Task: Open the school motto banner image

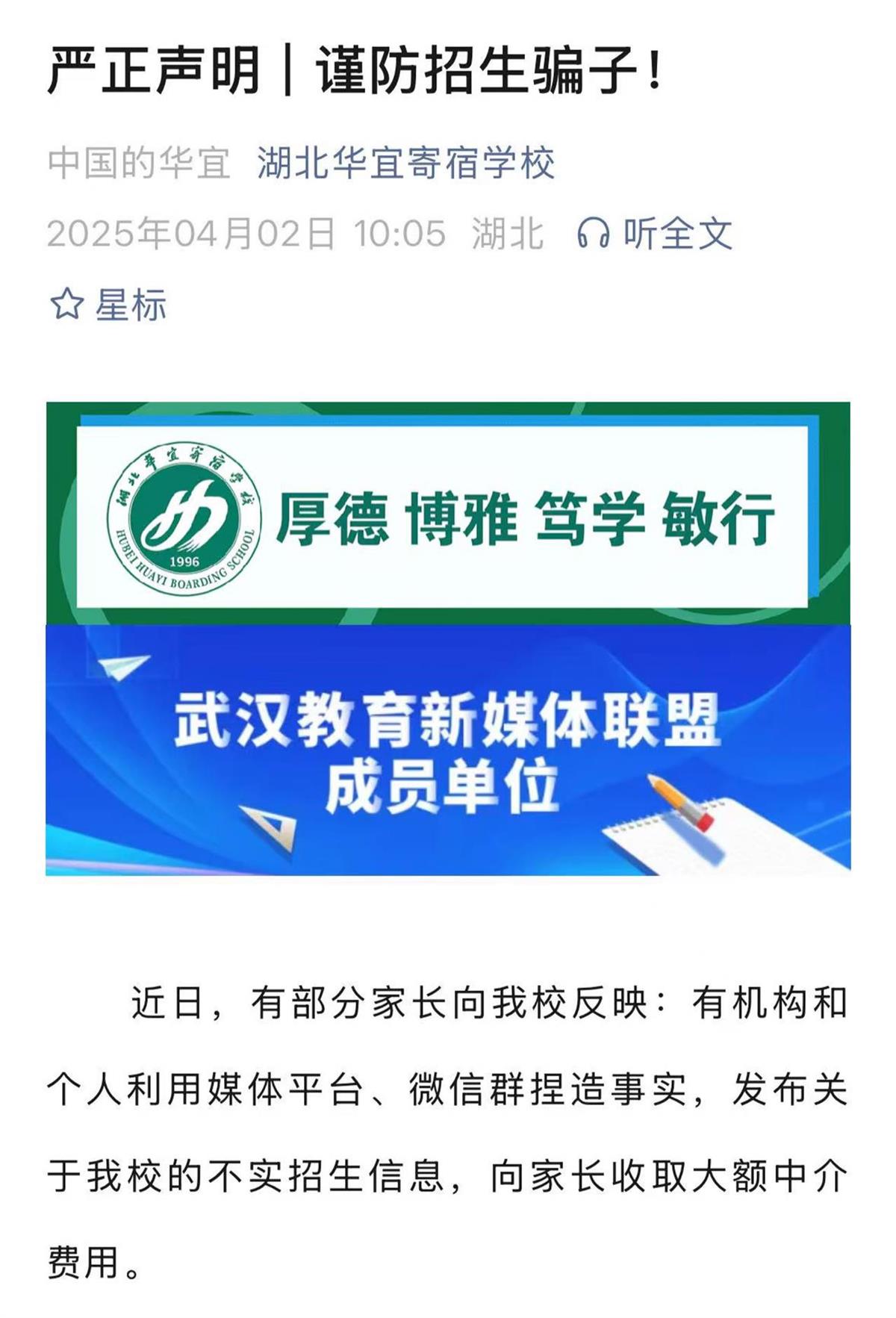Action: [448, 515]
